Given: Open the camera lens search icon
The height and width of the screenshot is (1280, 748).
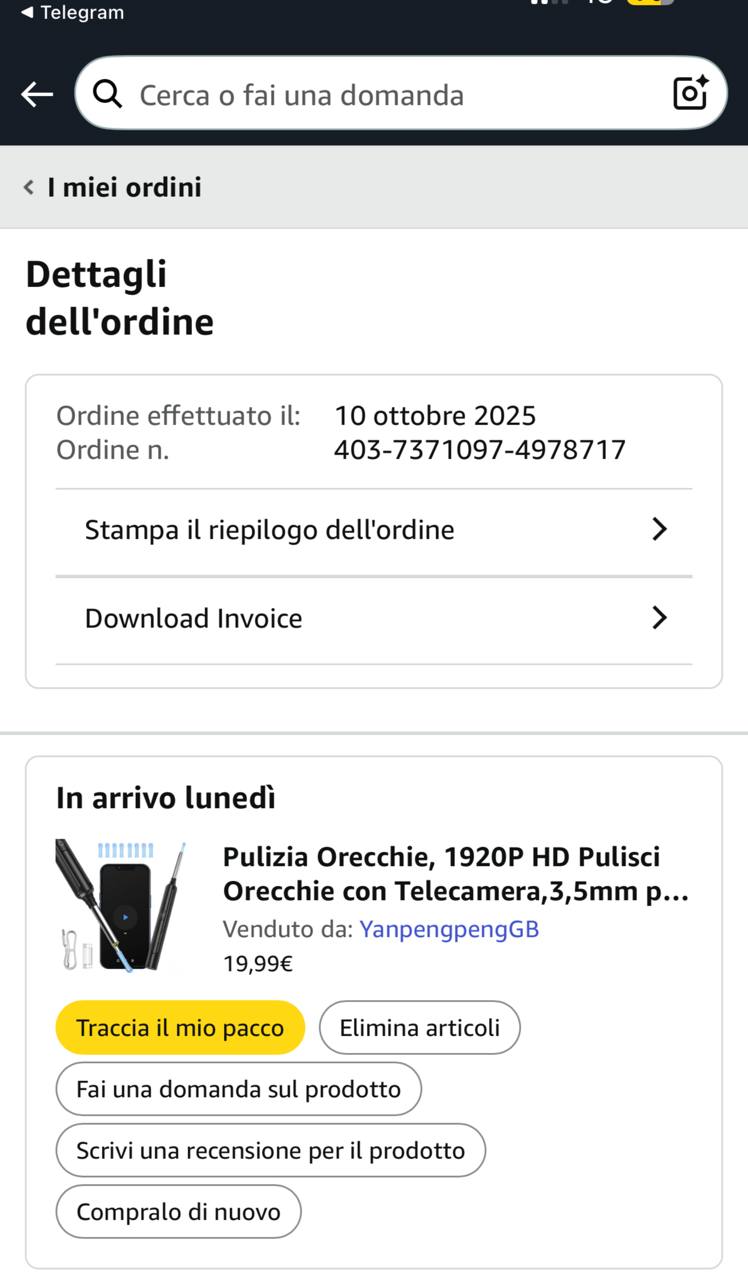Looking at the screenshot, I should pos(690,93).
